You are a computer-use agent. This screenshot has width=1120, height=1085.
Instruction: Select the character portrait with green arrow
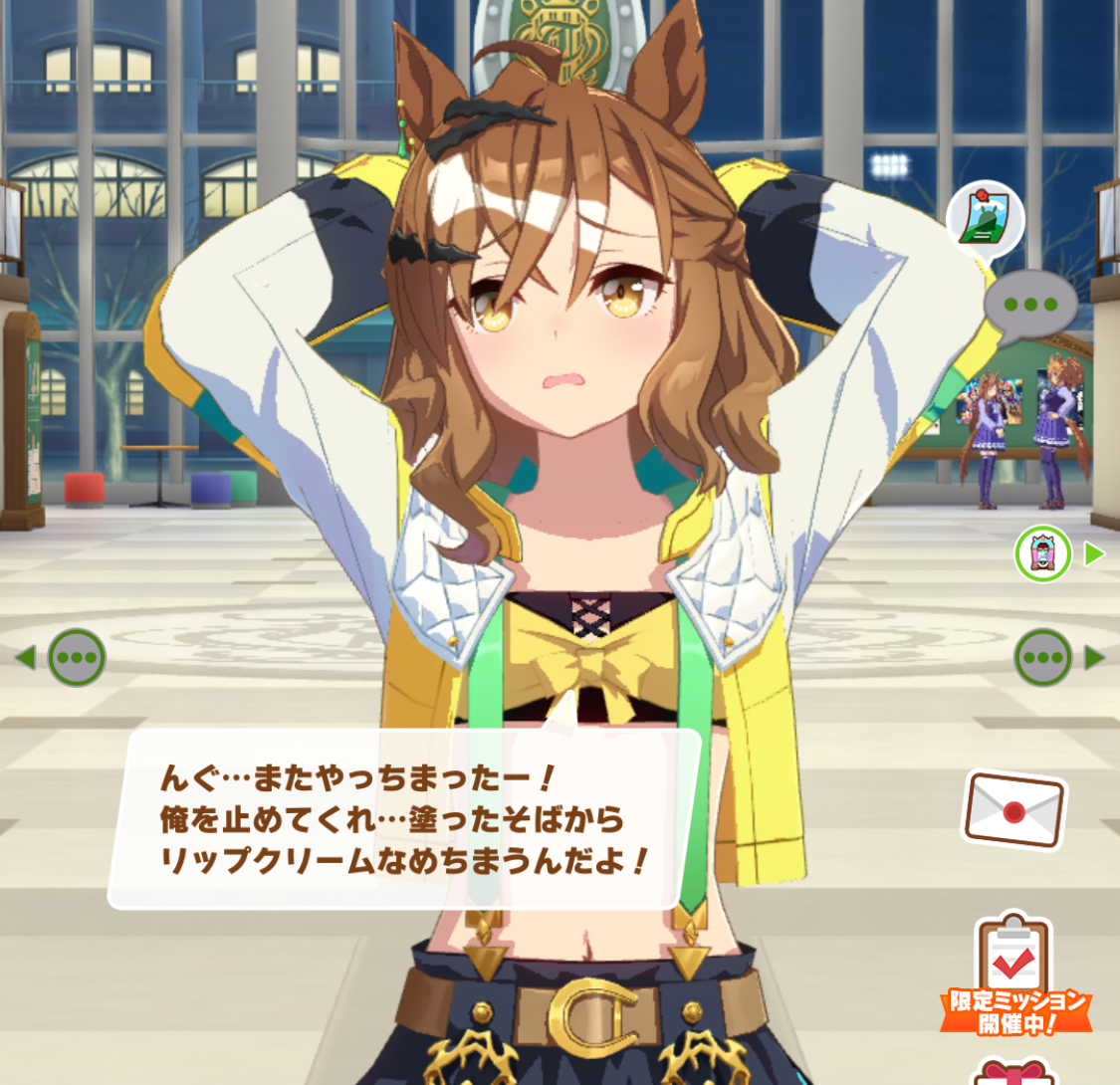(1043, 553)
